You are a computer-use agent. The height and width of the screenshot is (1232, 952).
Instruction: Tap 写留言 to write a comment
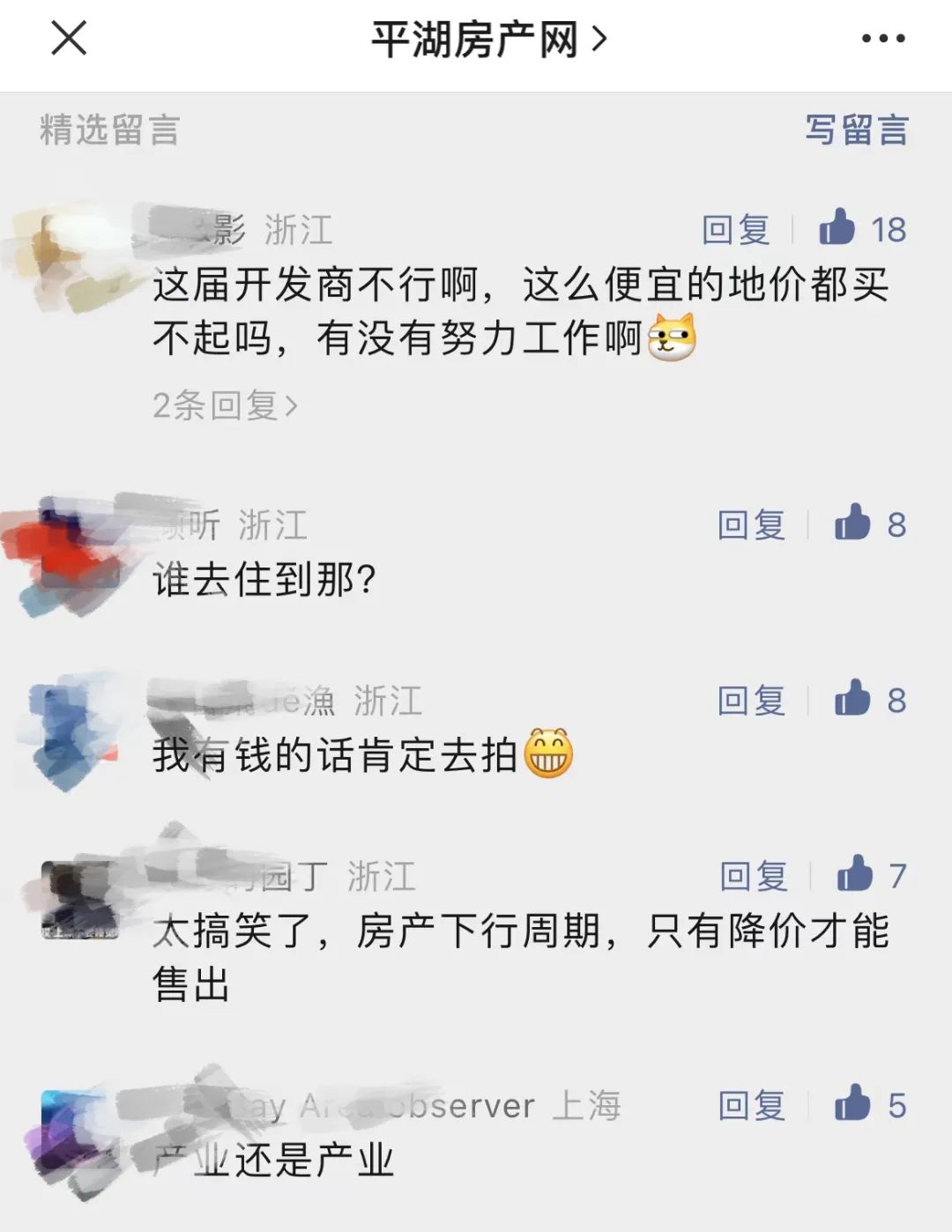pyautogui.click(x=856, y=130)
